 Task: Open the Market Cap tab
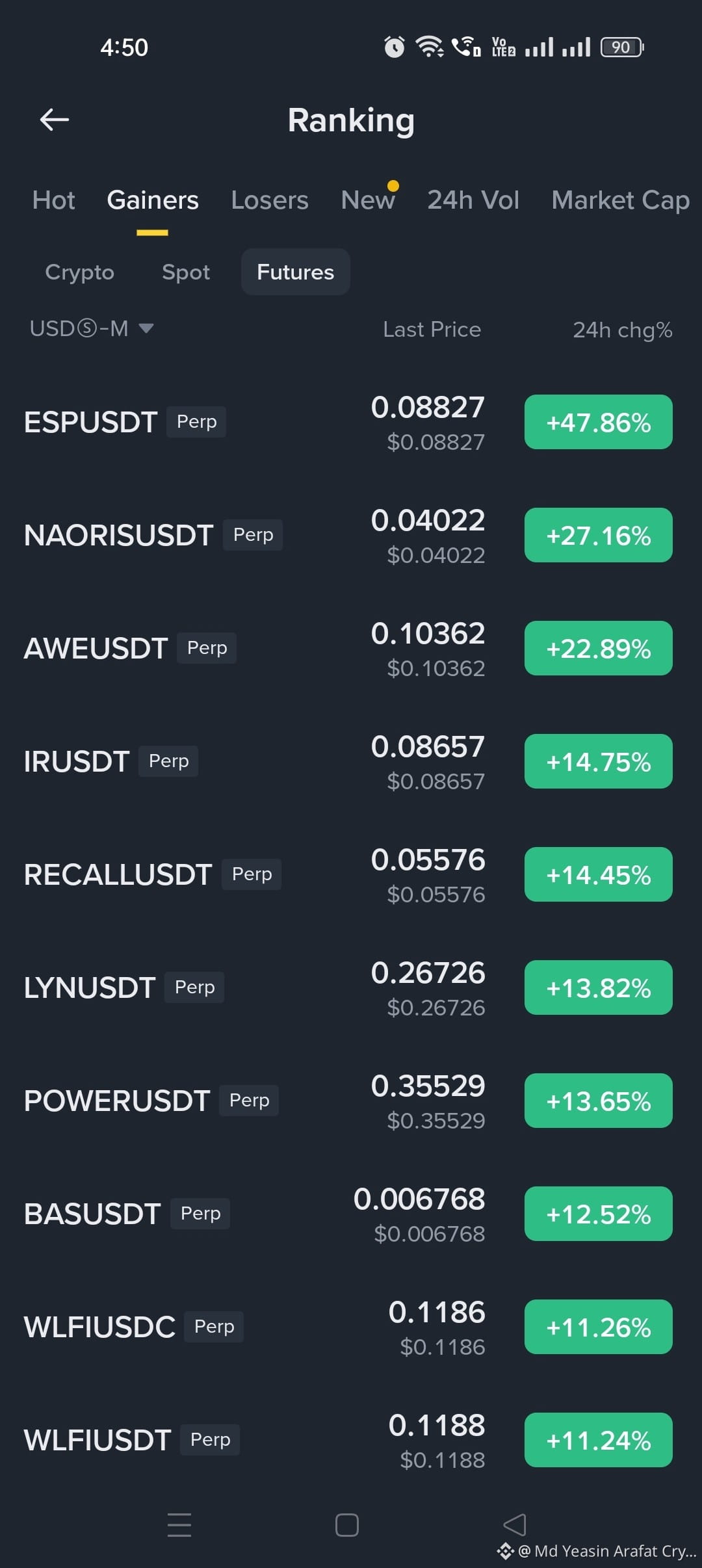[x=620, y=200]
